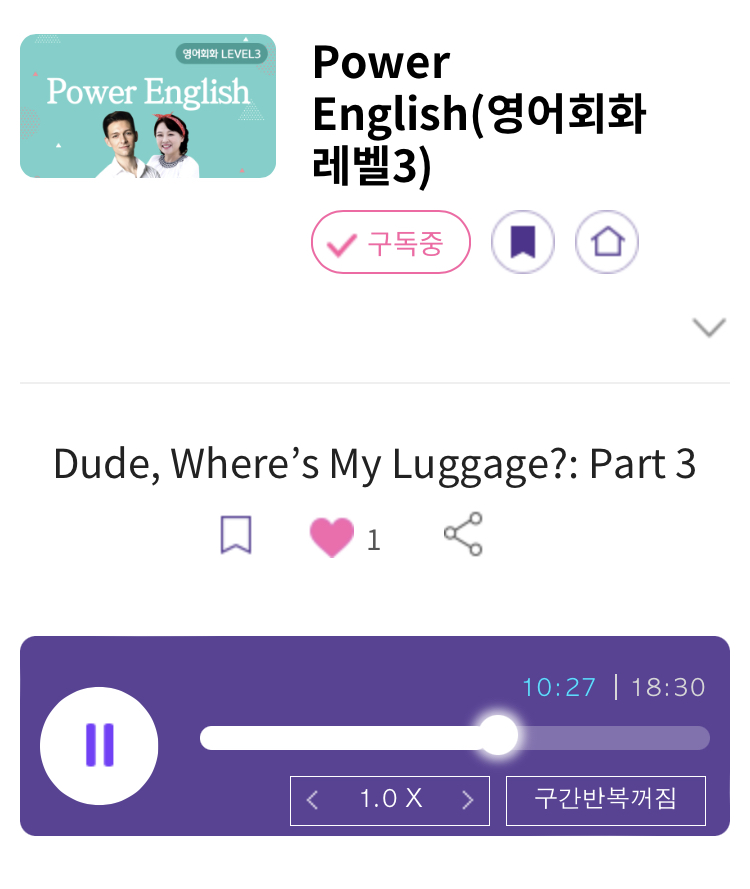Open the Power English program thumbnail
750x889 pixels.
[x=148, y=106]
